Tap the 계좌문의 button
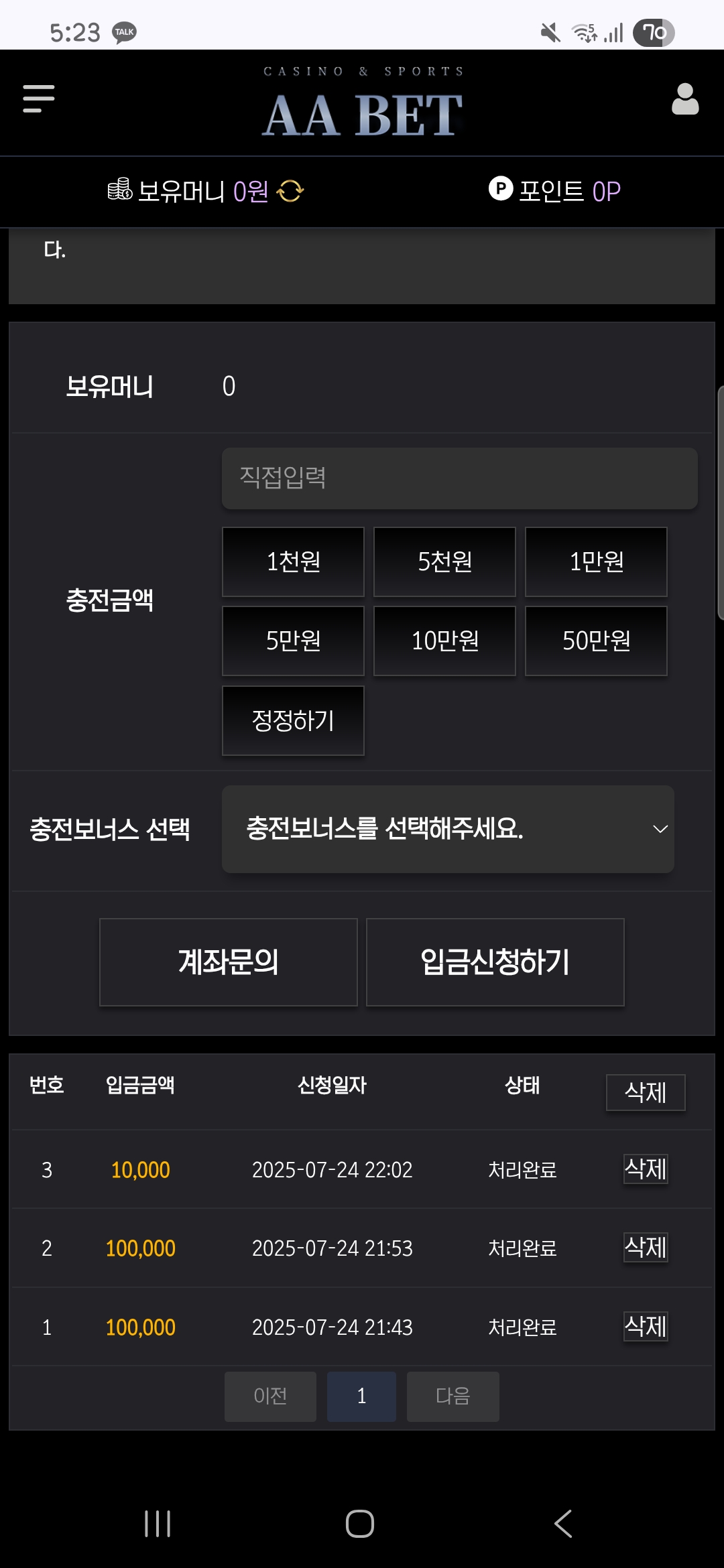 pos(228,962)
